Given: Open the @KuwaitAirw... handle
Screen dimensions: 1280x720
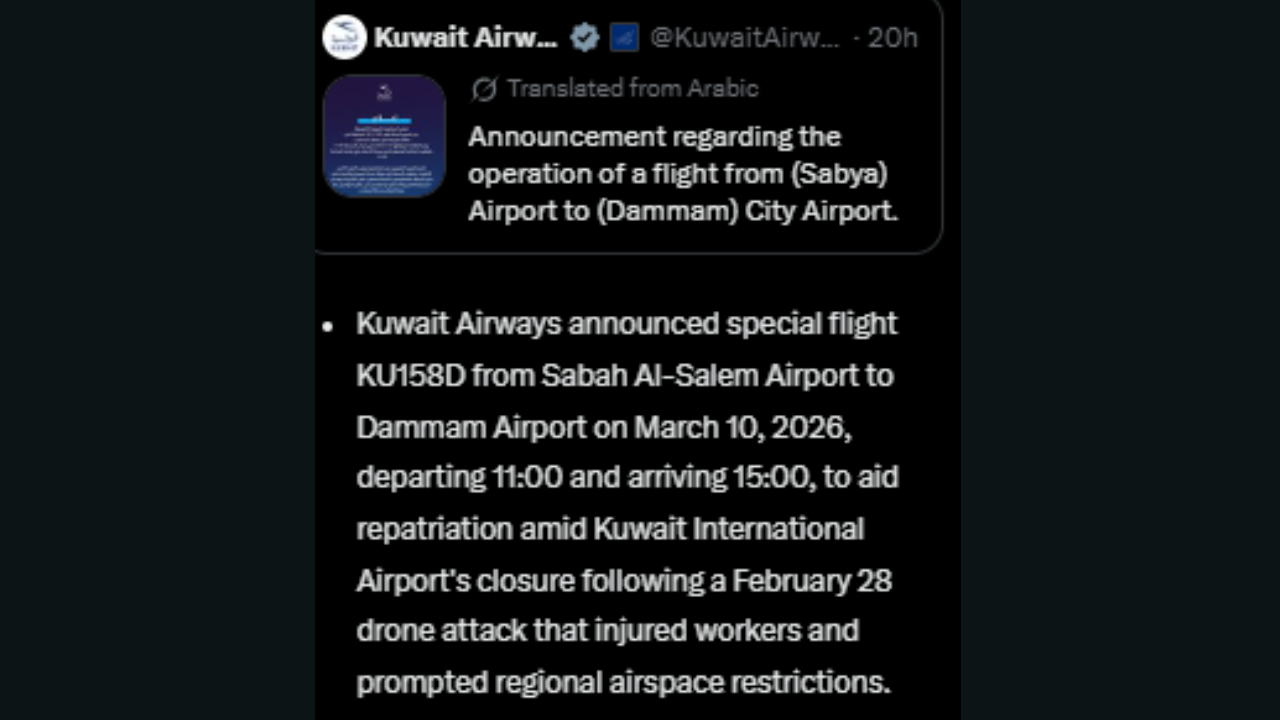Looking at the screenshot, I should click(744, 38).
